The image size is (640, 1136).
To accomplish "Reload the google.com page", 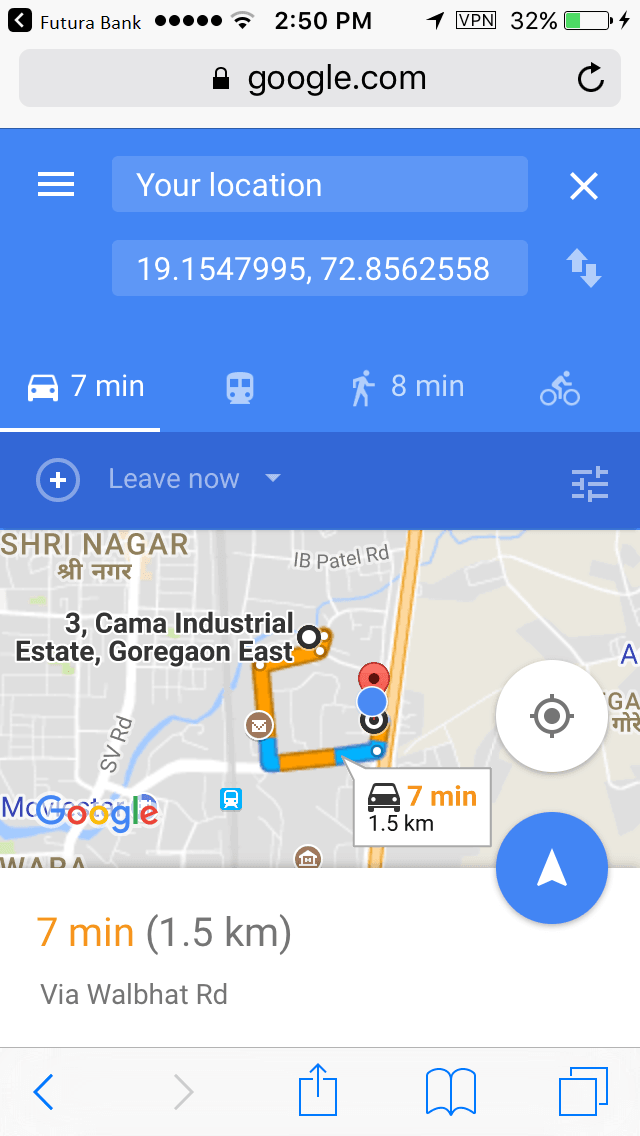I will 591,78.
